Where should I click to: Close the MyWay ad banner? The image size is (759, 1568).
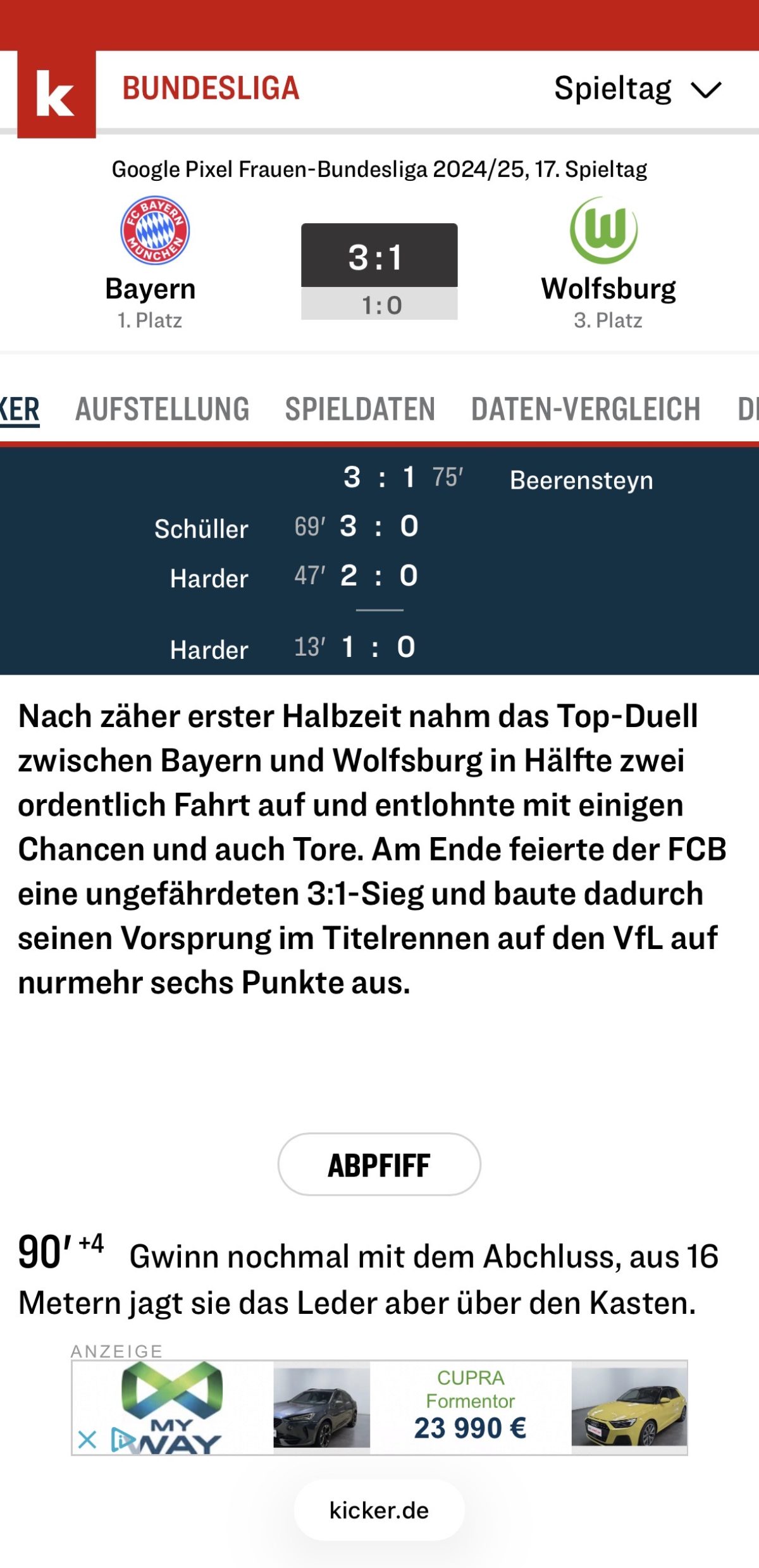coord(87,1440)
